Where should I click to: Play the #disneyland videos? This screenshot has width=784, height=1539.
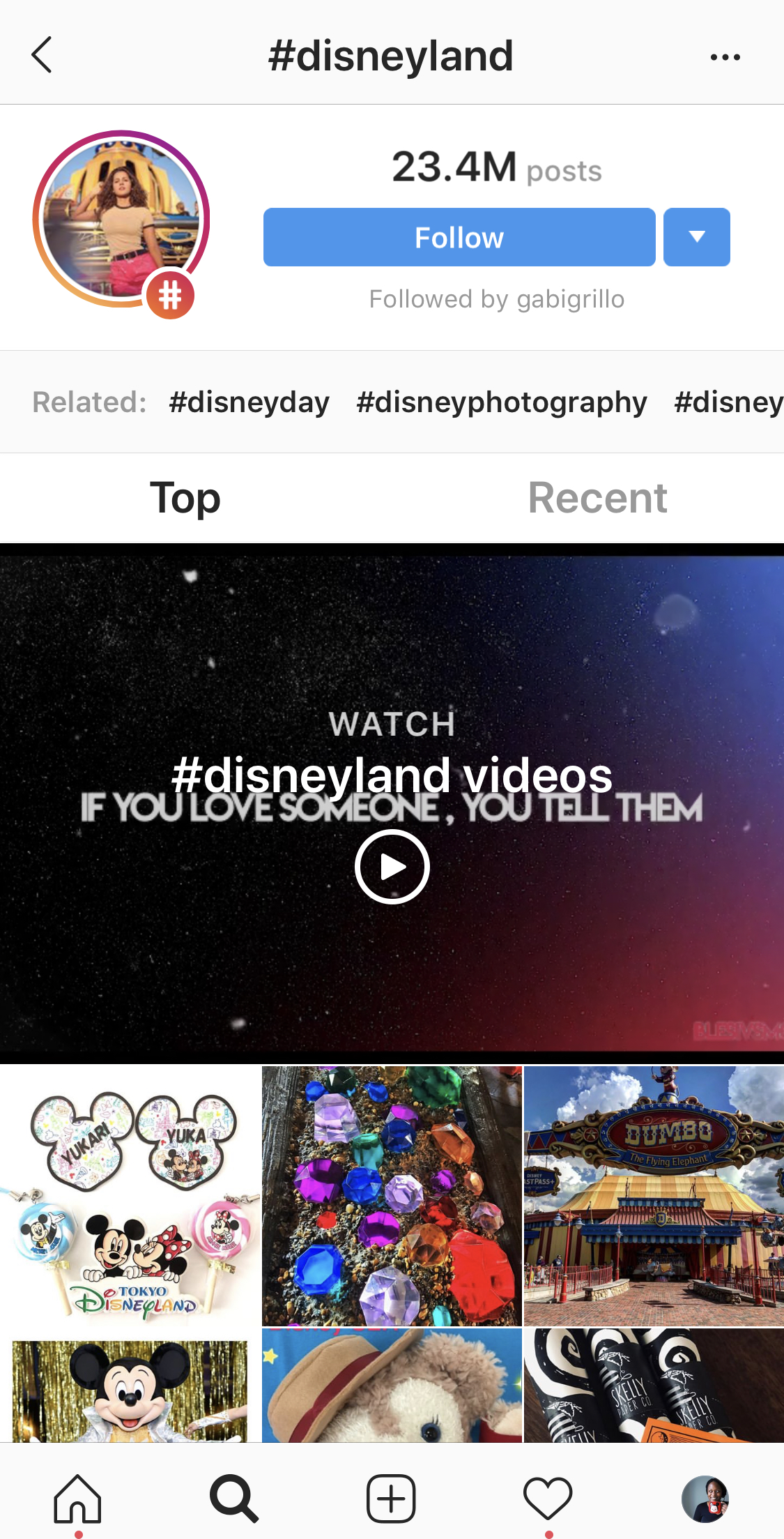pyautogui.click(x=392, y=867)
